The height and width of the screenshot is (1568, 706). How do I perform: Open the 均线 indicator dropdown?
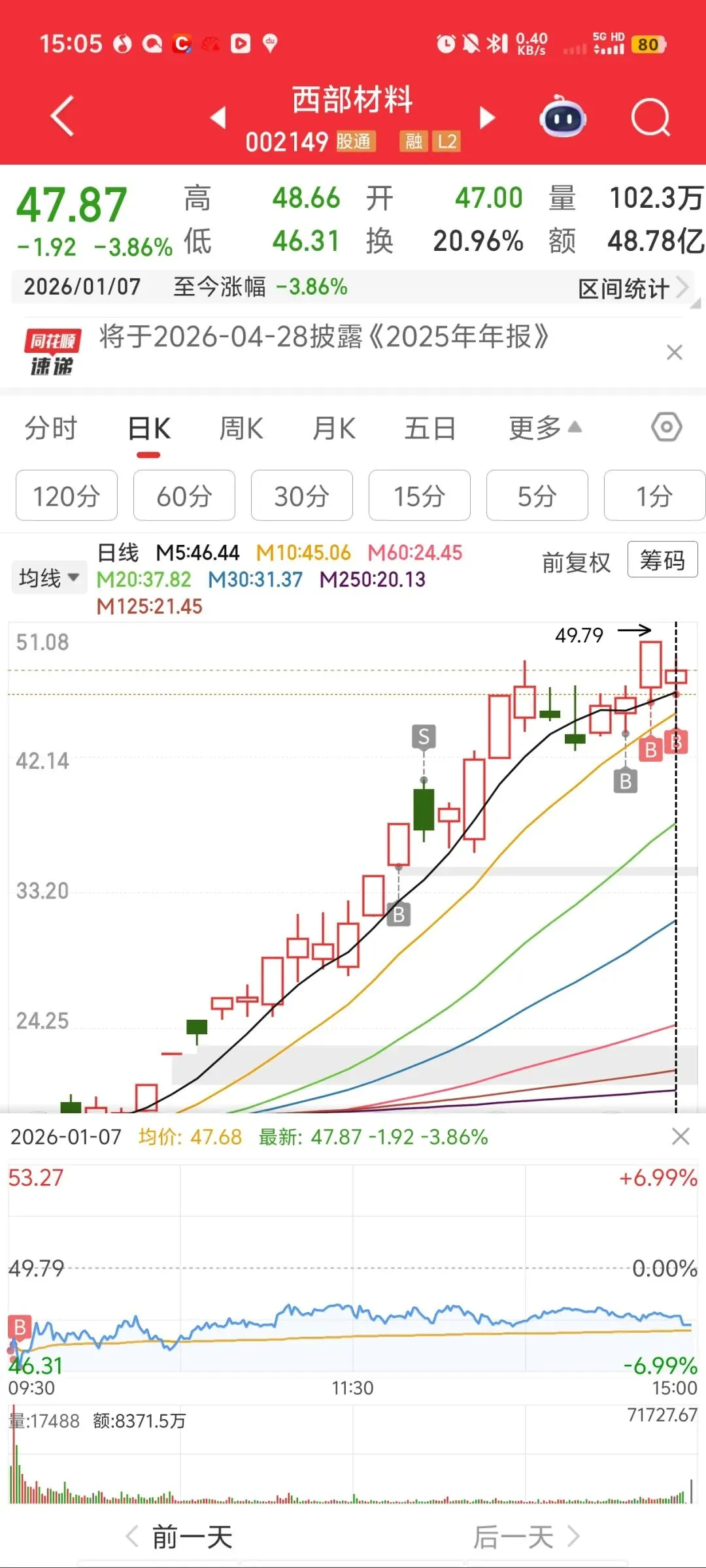click(49, 578)
